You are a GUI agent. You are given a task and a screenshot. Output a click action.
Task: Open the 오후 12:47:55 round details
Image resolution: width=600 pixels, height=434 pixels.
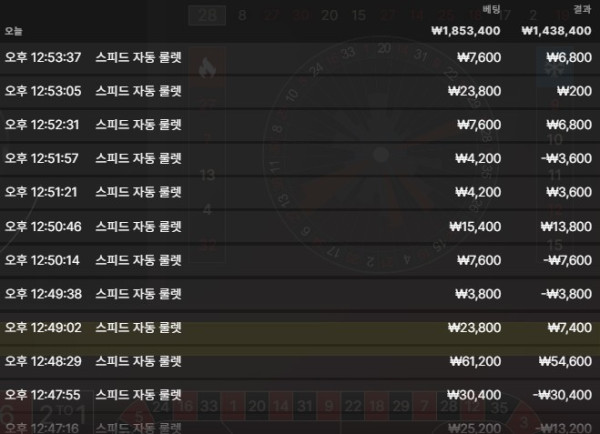[300, 395]
